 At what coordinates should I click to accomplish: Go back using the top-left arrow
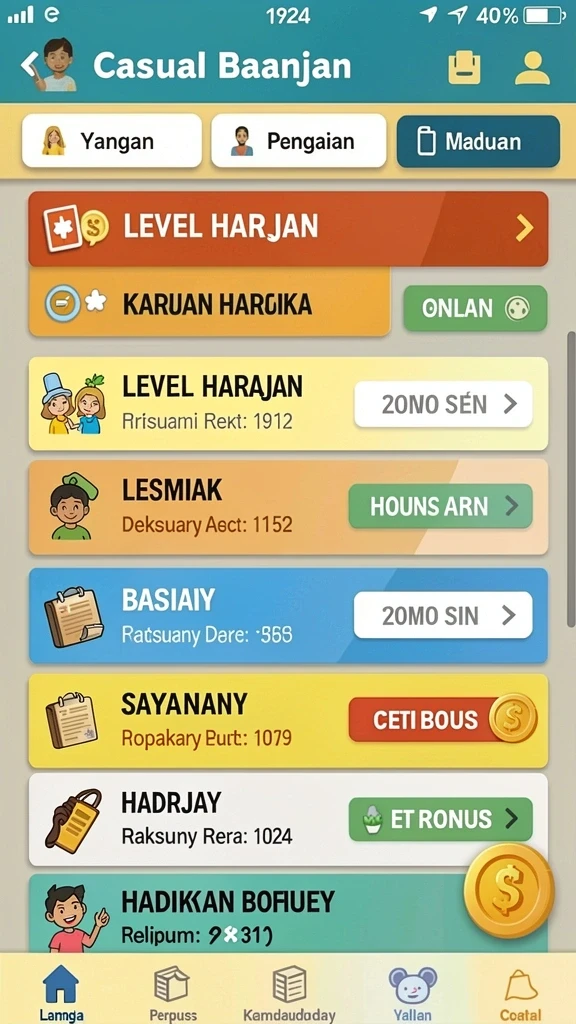pos(29,65)
